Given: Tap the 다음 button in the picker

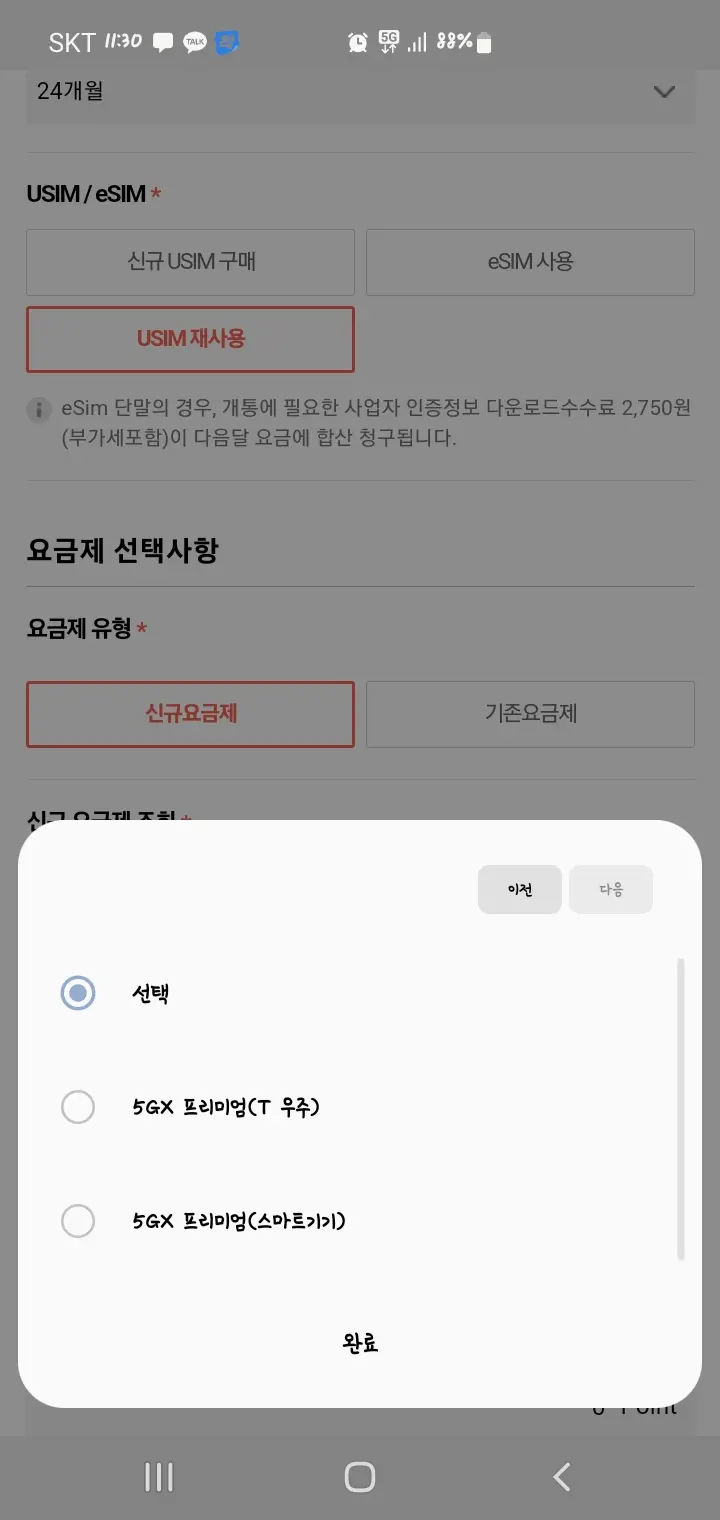Looking at the screenshot, I should (611, 889).
